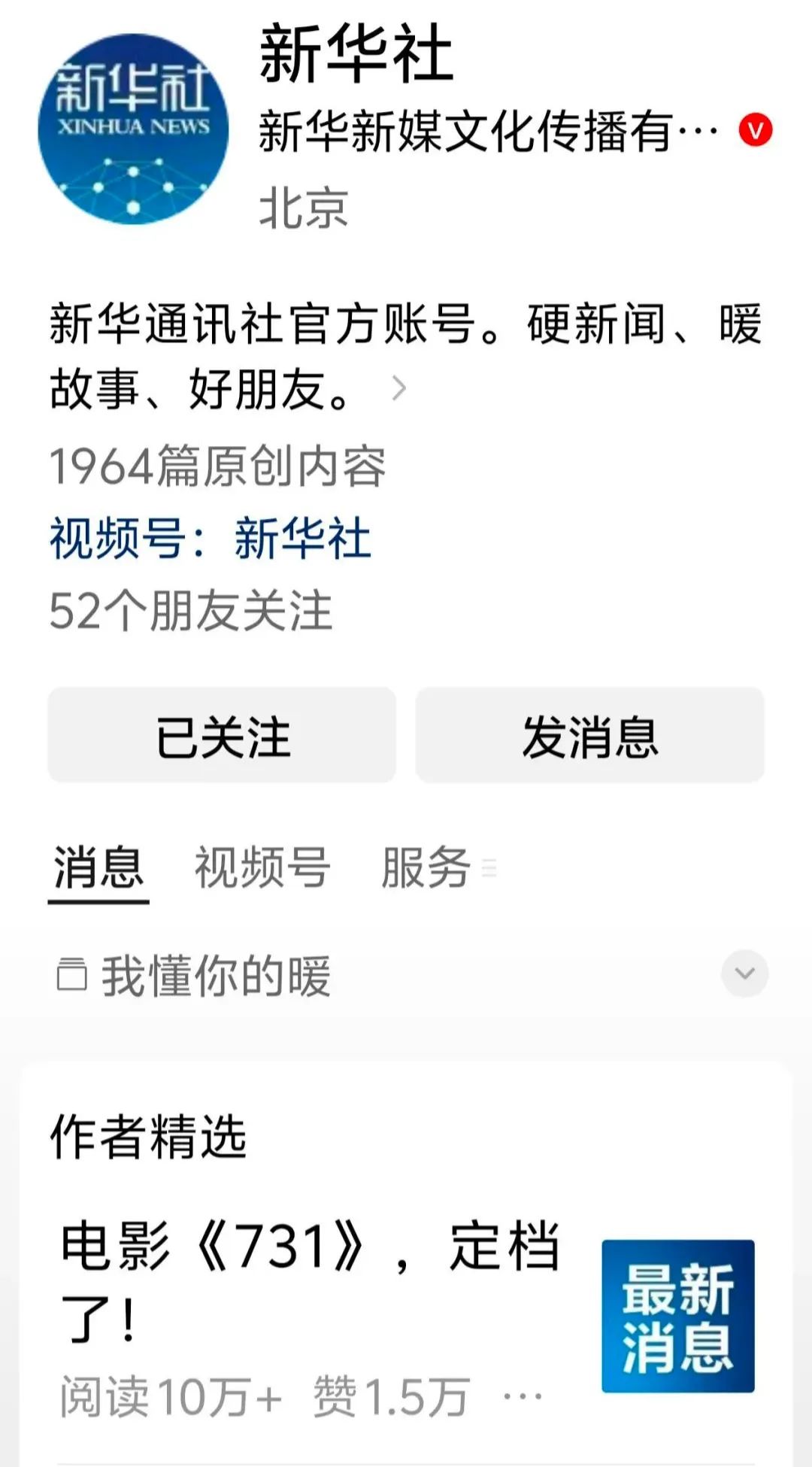The image size is (812, 1467).
Task: Expand the account description chevron
Action: tap(399, 389)
